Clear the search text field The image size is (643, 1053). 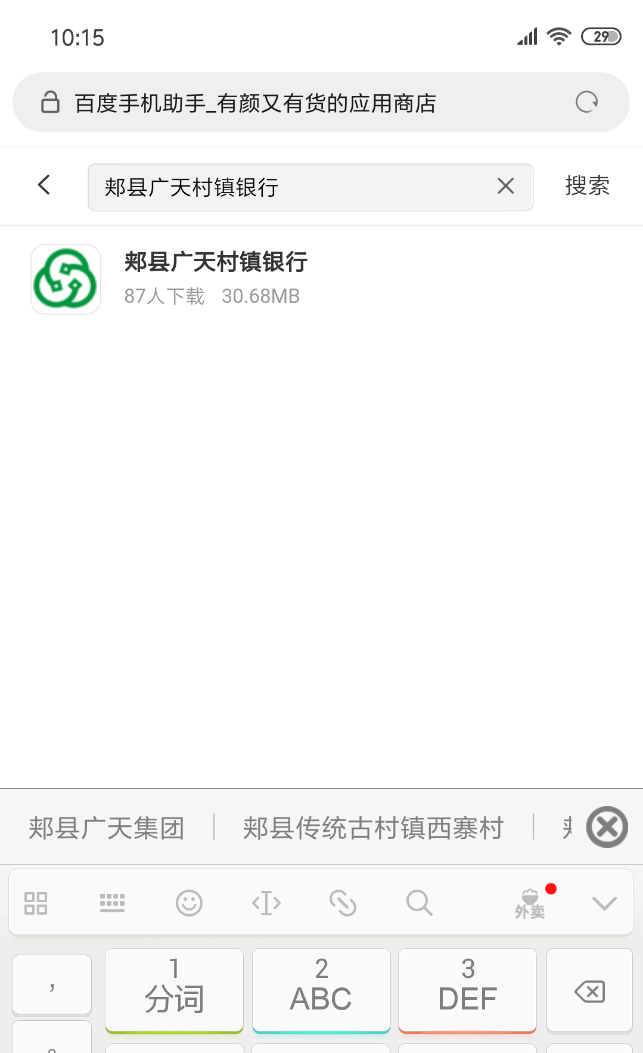click(x=506, y=186)
